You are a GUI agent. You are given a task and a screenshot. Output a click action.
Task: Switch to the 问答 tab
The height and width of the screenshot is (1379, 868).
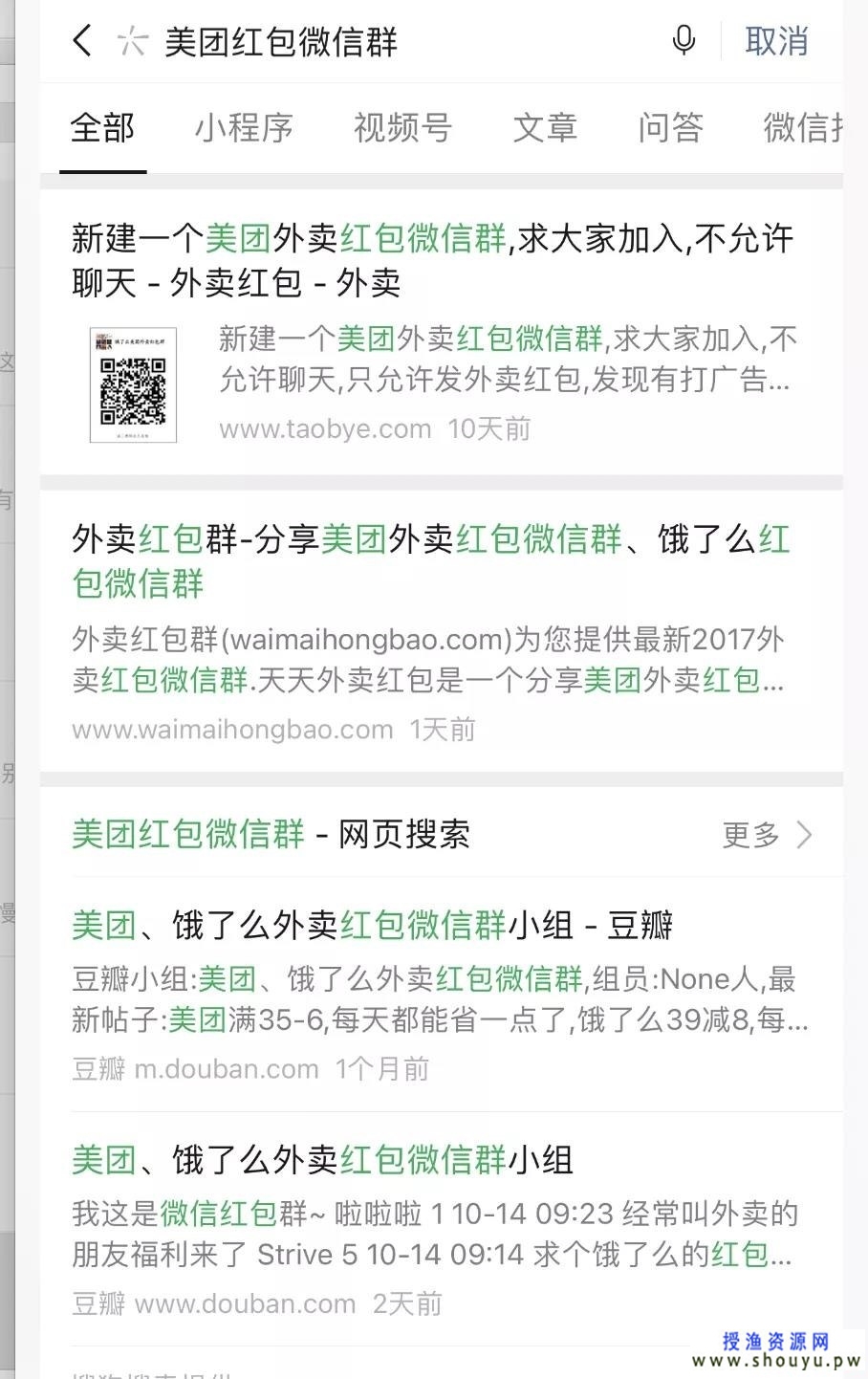(x=670, y=128)
